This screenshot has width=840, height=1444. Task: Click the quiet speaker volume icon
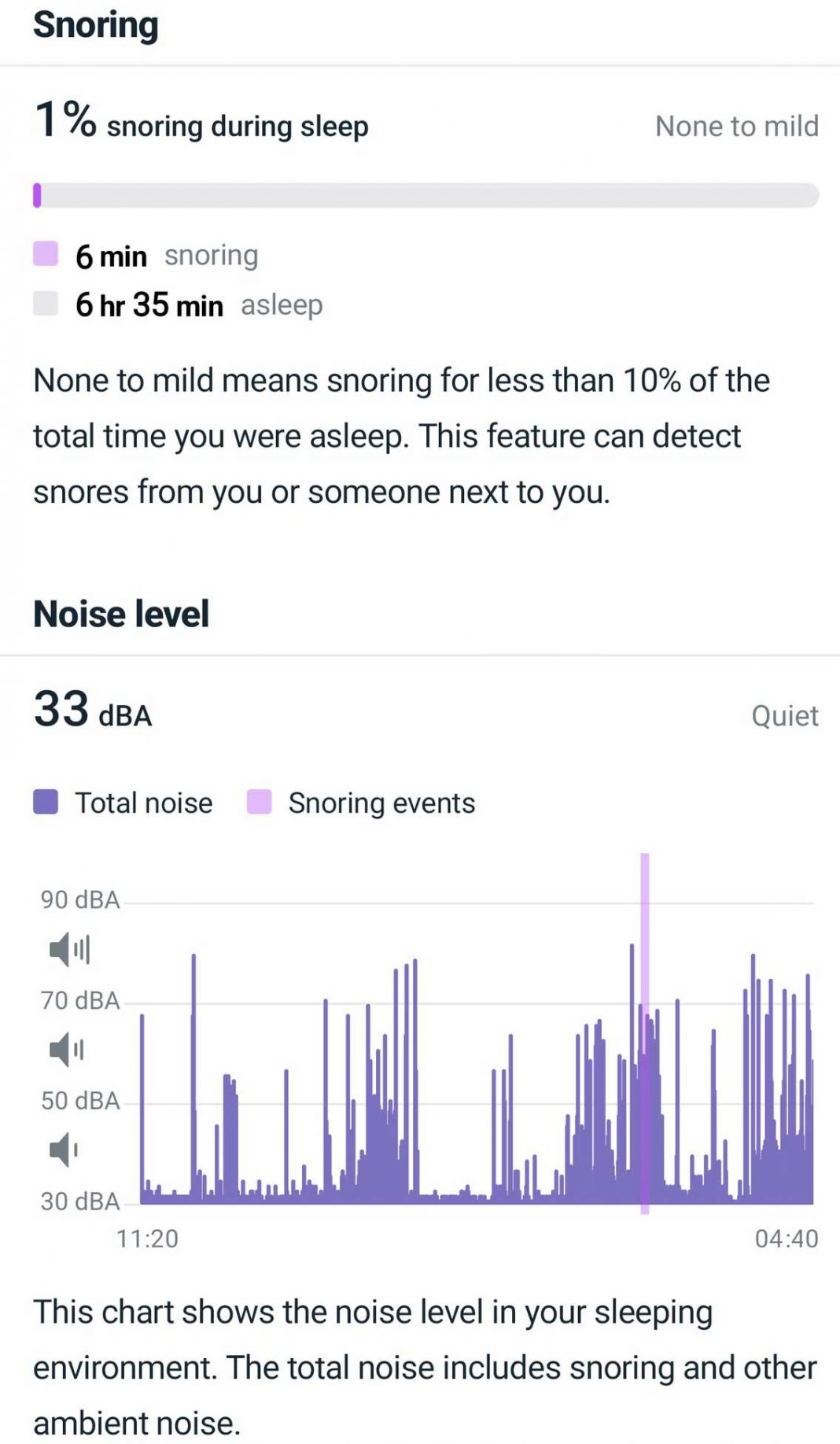click(65, 1150)
